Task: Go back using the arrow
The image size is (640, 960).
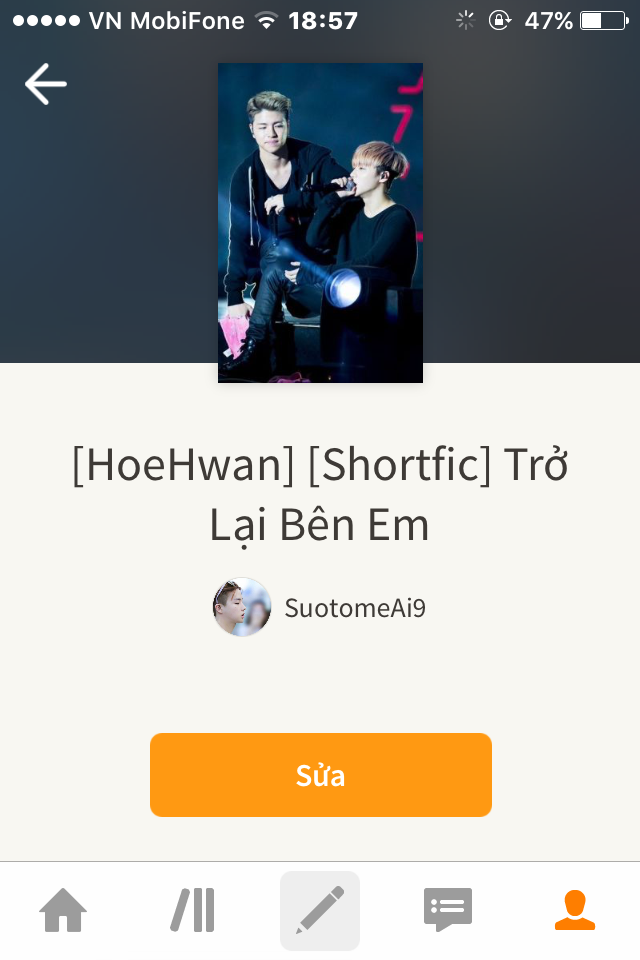Action: (46, 84)
